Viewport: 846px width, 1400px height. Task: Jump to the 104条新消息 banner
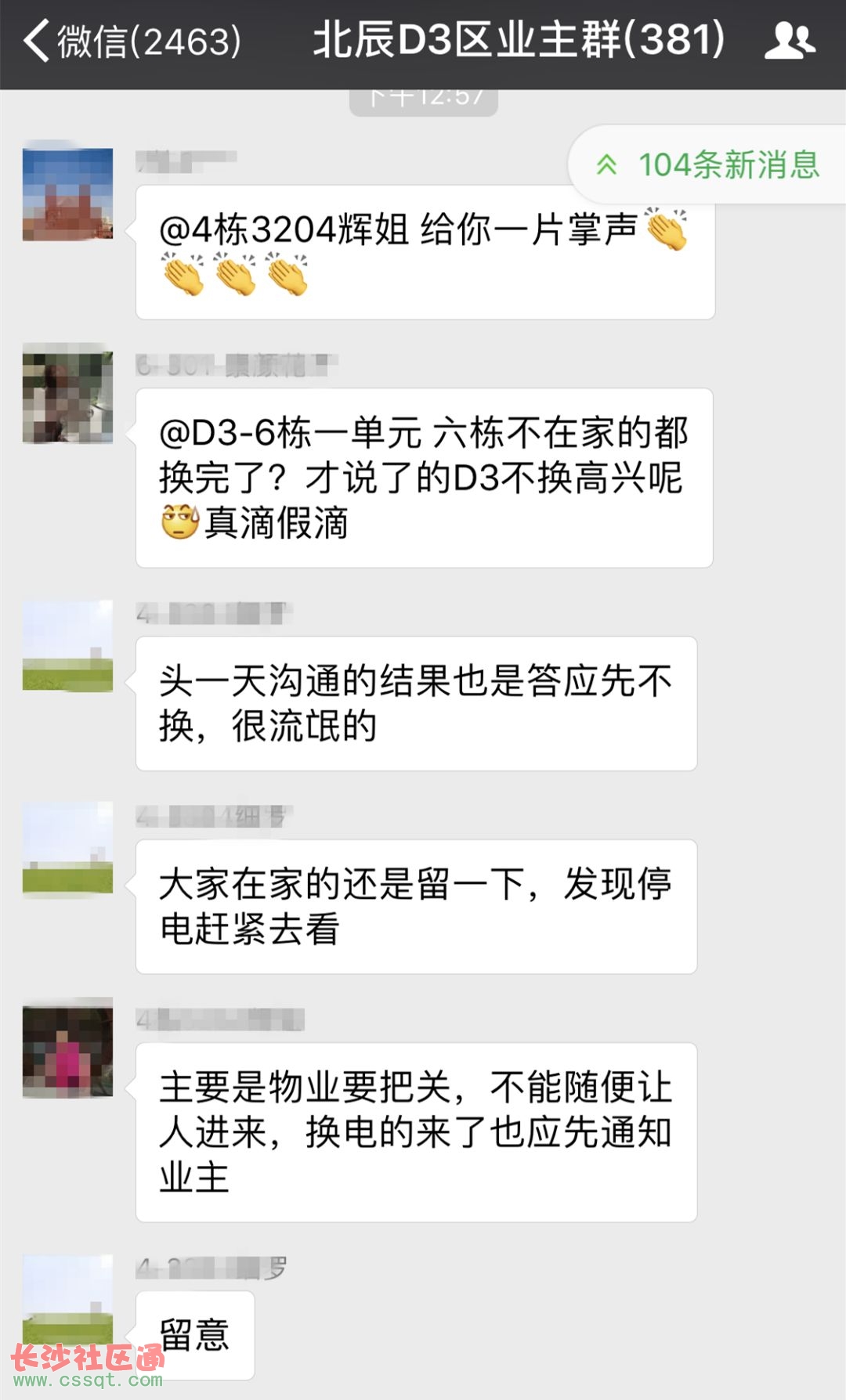pos(709,165)
